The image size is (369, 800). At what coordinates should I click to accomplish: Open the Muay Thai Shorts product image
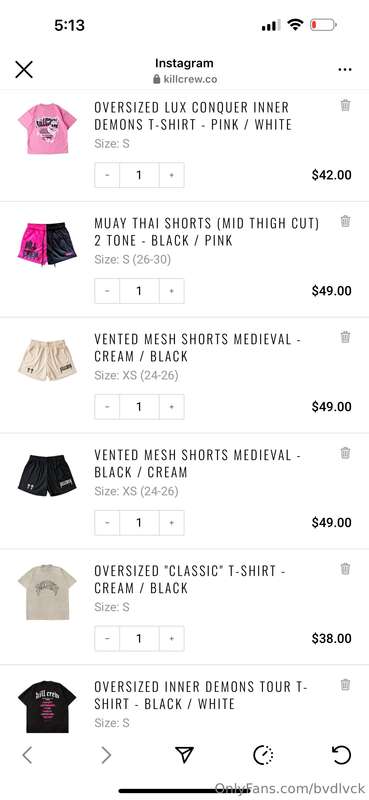pos(47,243)
